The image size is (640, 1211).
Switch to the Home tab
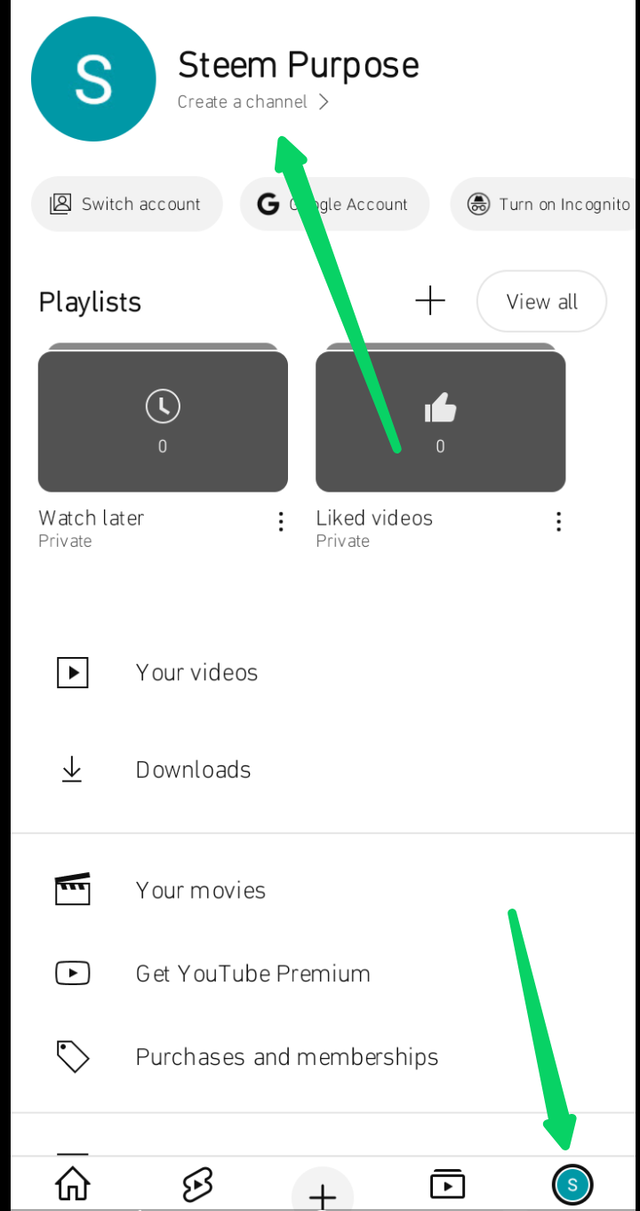coord(72,1185)
